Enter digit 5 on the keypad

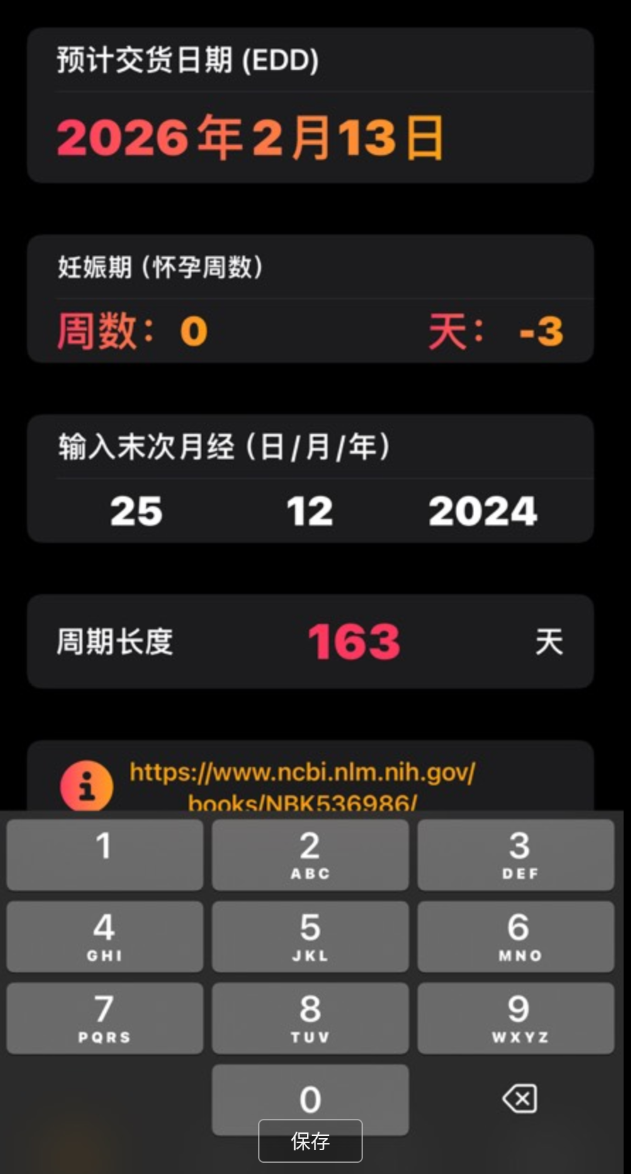[310, 935]
